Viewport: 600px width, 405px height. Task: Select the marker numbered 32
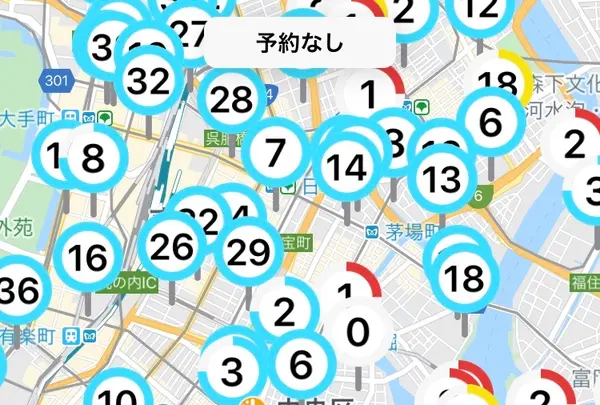150,78
